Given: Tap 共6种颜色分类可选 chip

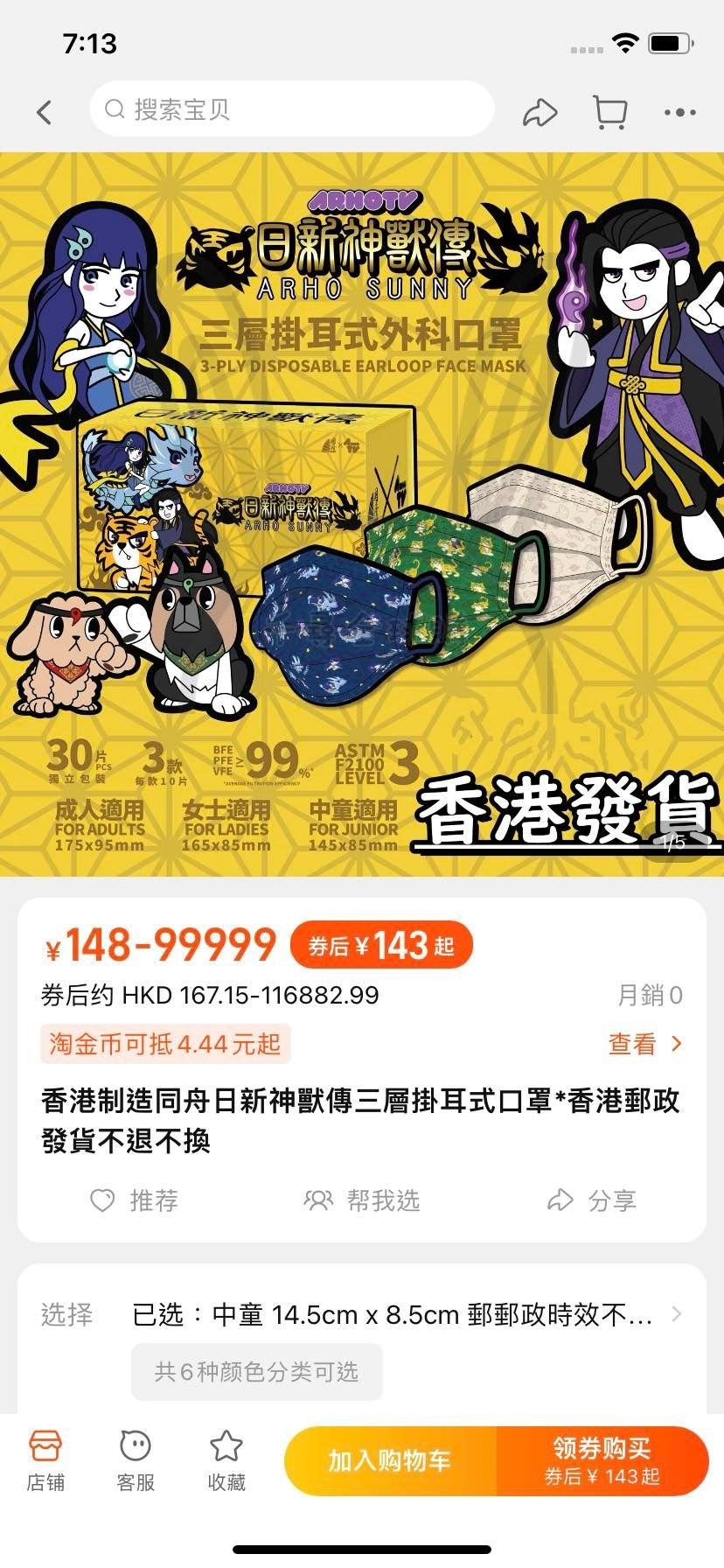Looking at the screenshot, I should point(256,1371).
